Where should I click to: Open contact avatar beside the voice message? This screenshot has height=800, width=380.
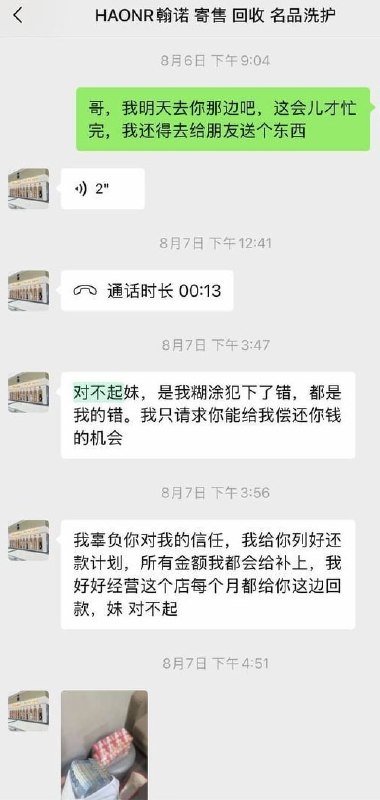point(29,189)
